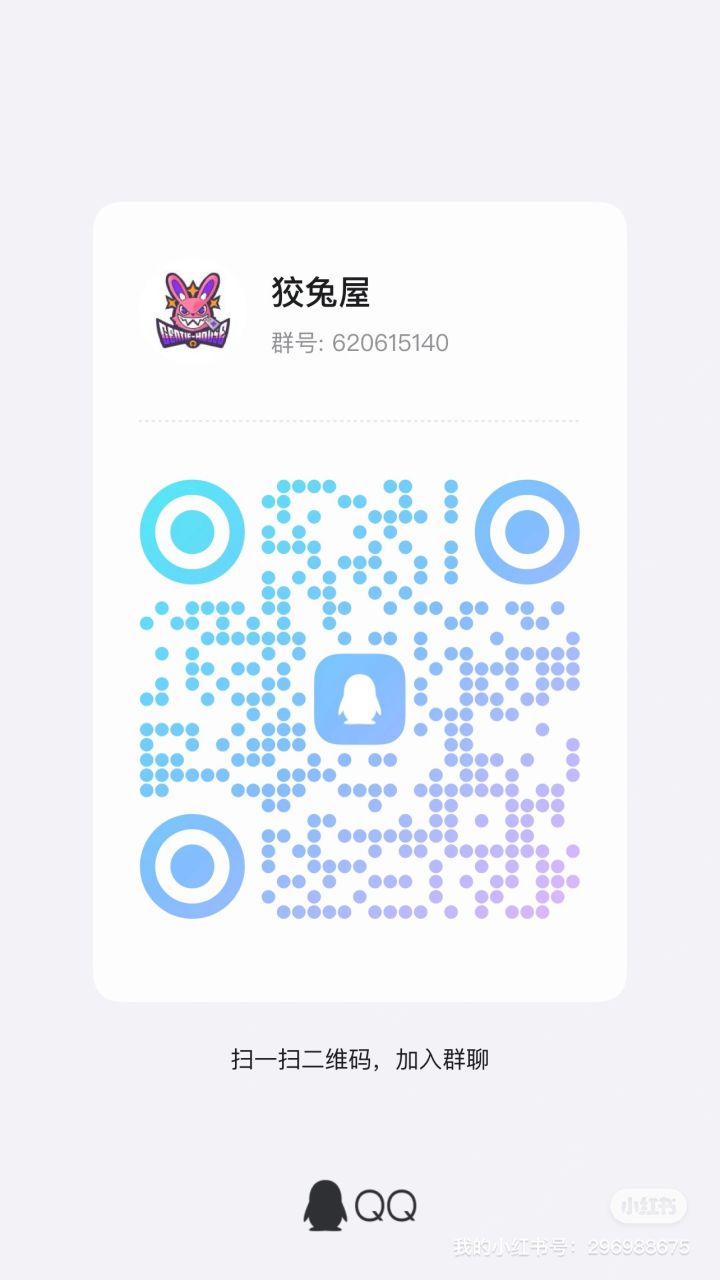Click the dotted divider line below the group info
720x1280 pixels.
[360, 421]
